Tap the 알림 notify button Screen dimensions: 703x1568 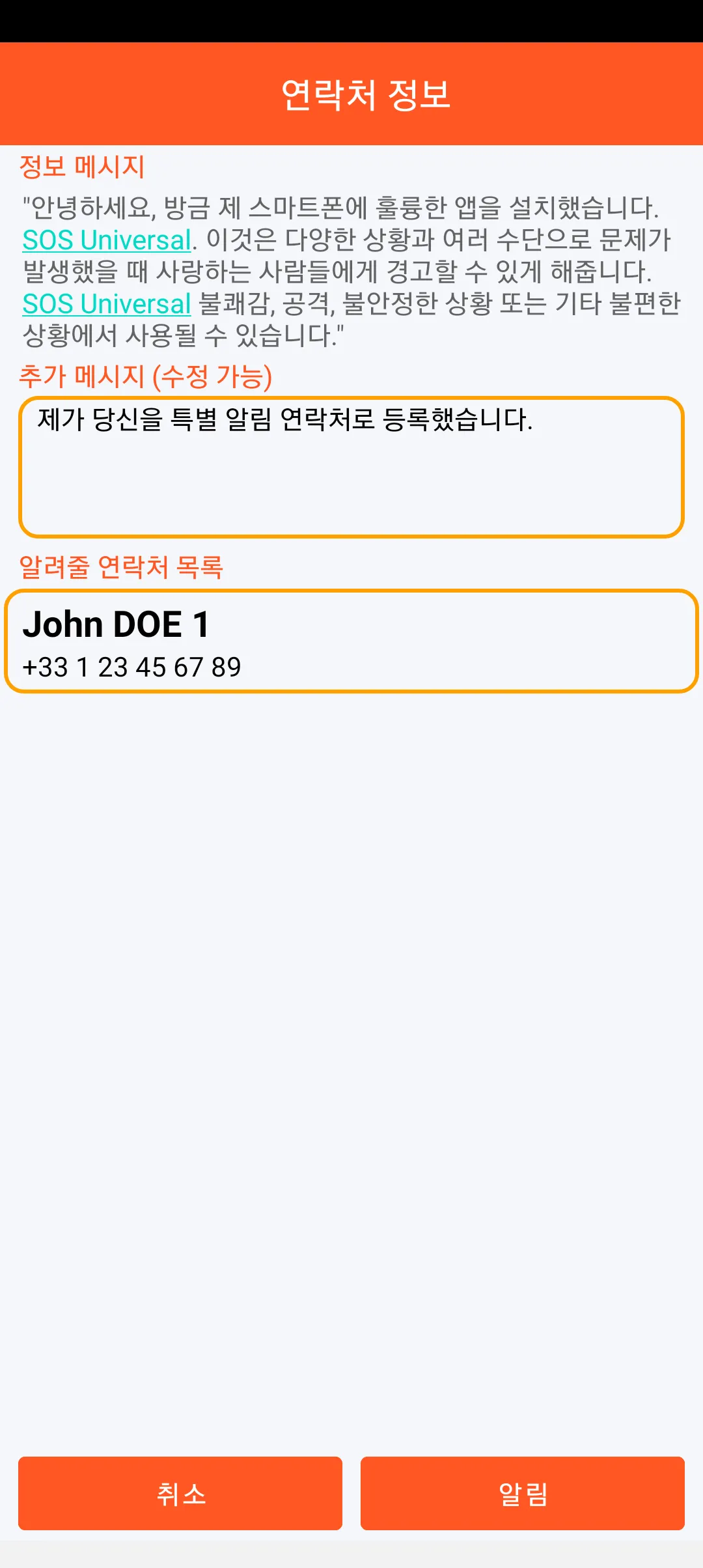(522, 1493)
